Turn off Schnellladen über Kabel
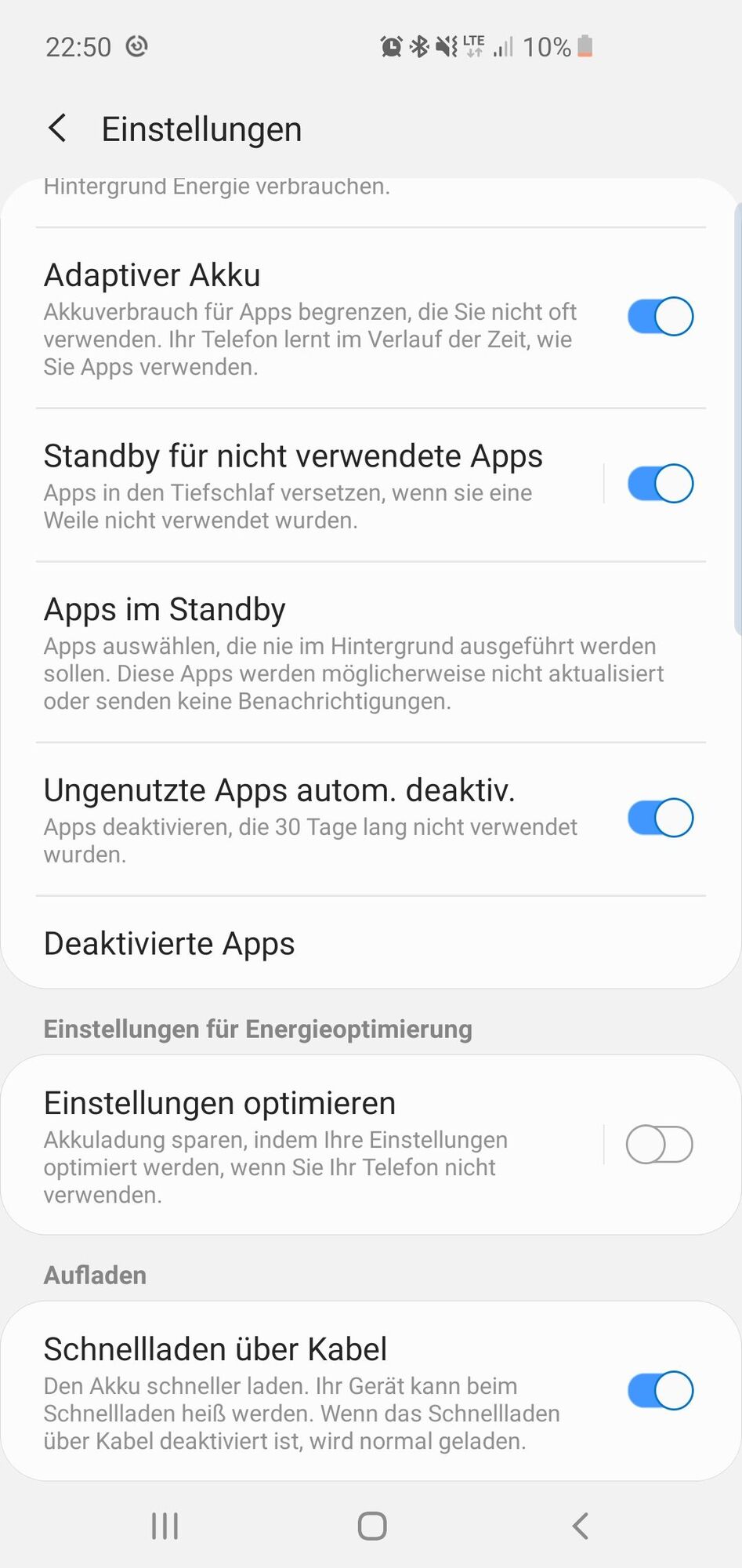The height and width of the screenshot is (1568, 742). (x=660, y=1391)
